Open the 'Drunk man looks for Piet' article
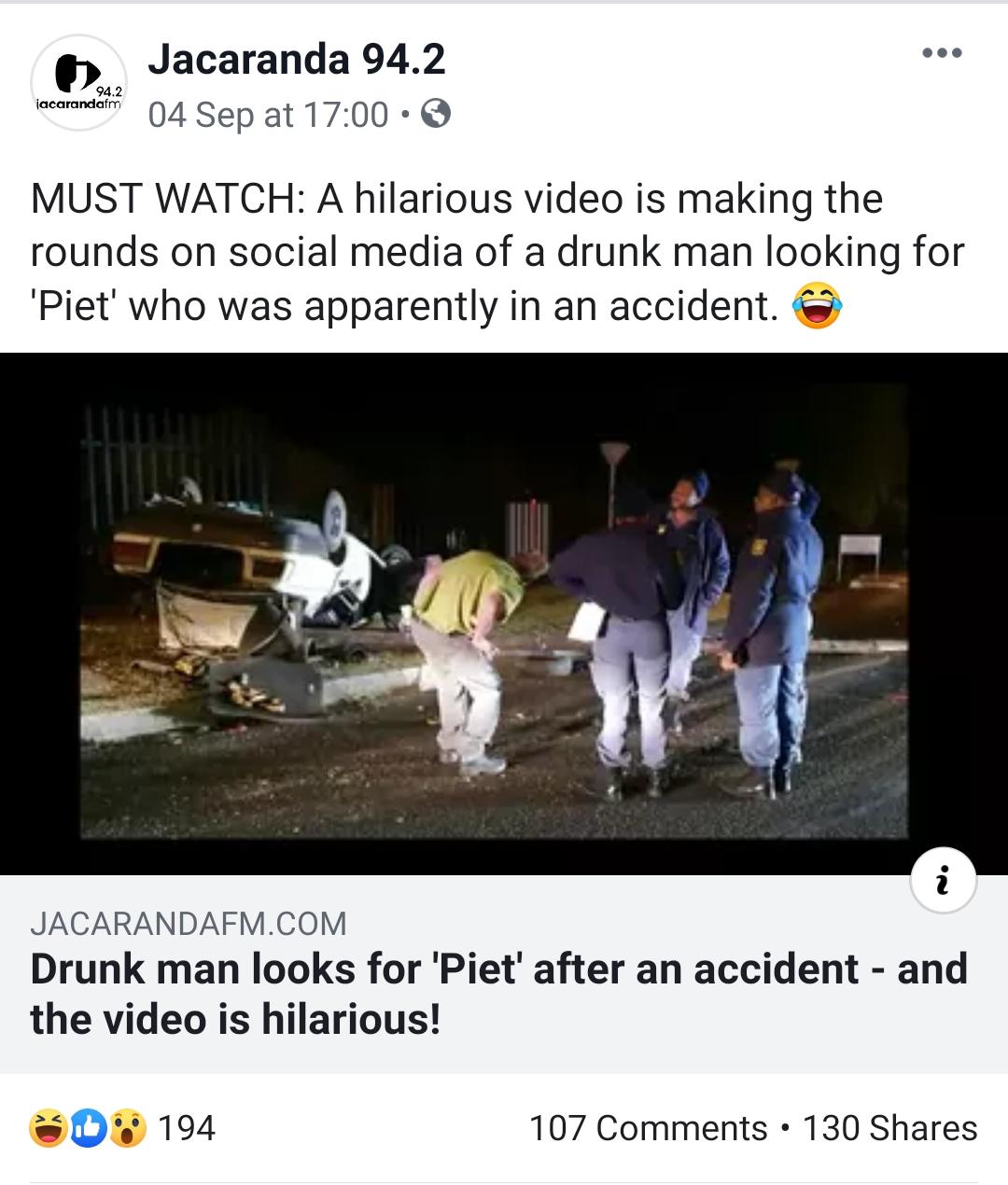Image resolution: width=1008 pixels, height=1185 pixels. click(498, 994)
